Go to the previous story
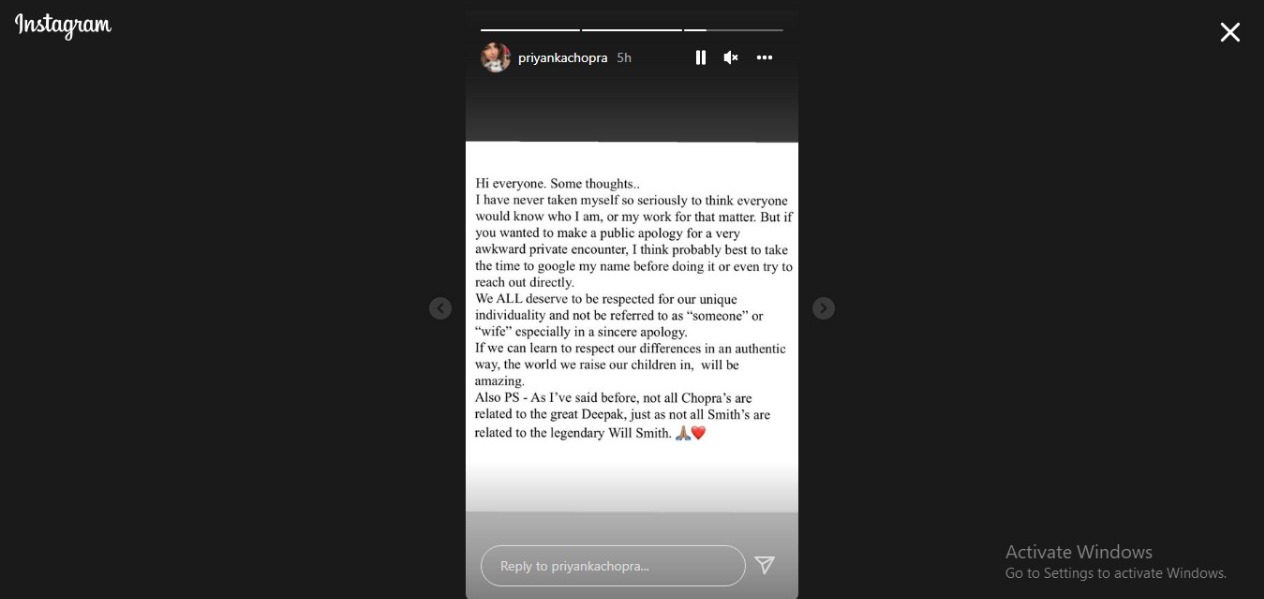 440,308
